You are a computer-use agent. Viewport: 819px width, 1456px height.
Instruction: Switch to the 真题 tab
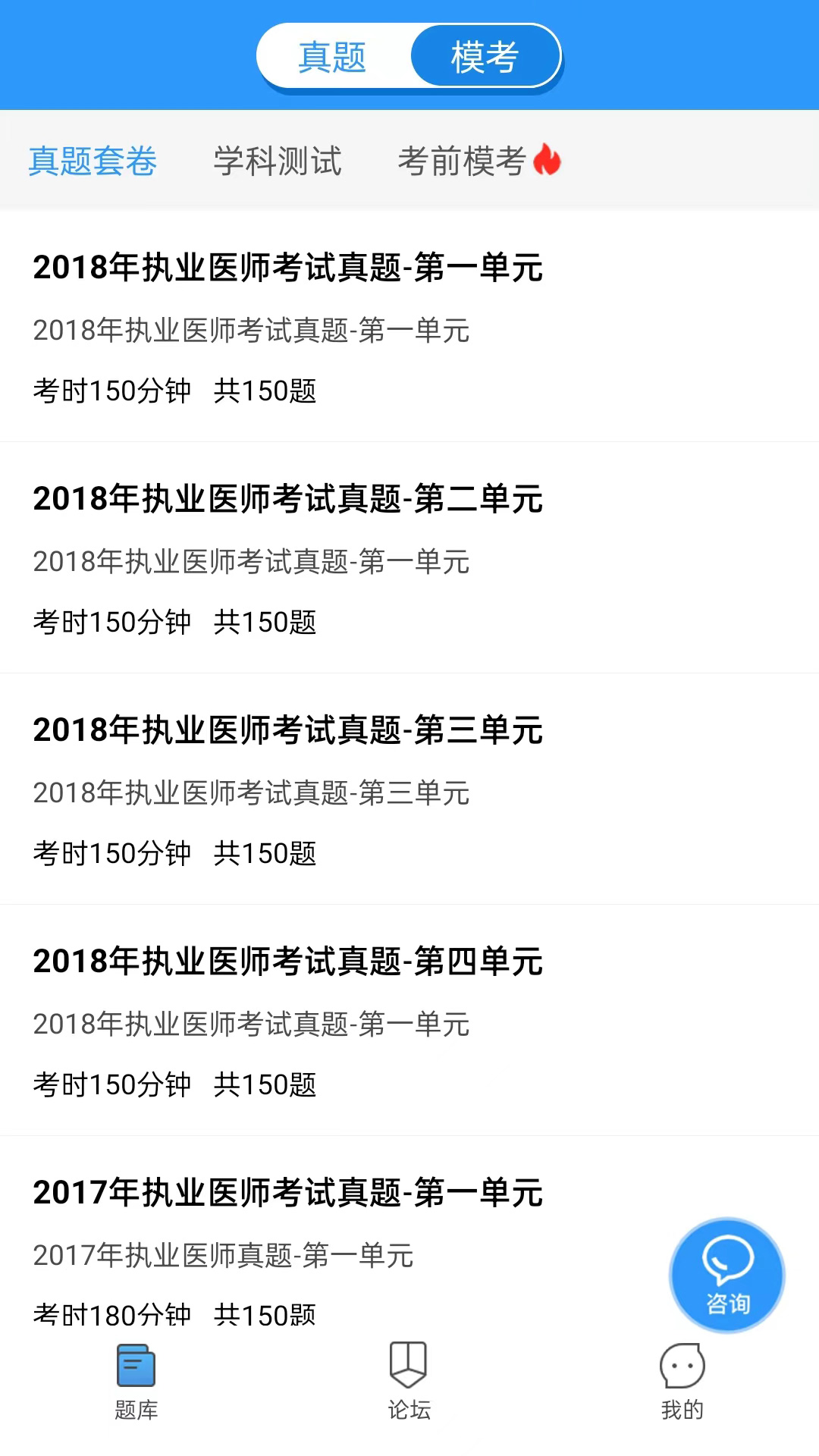point(334,55)
